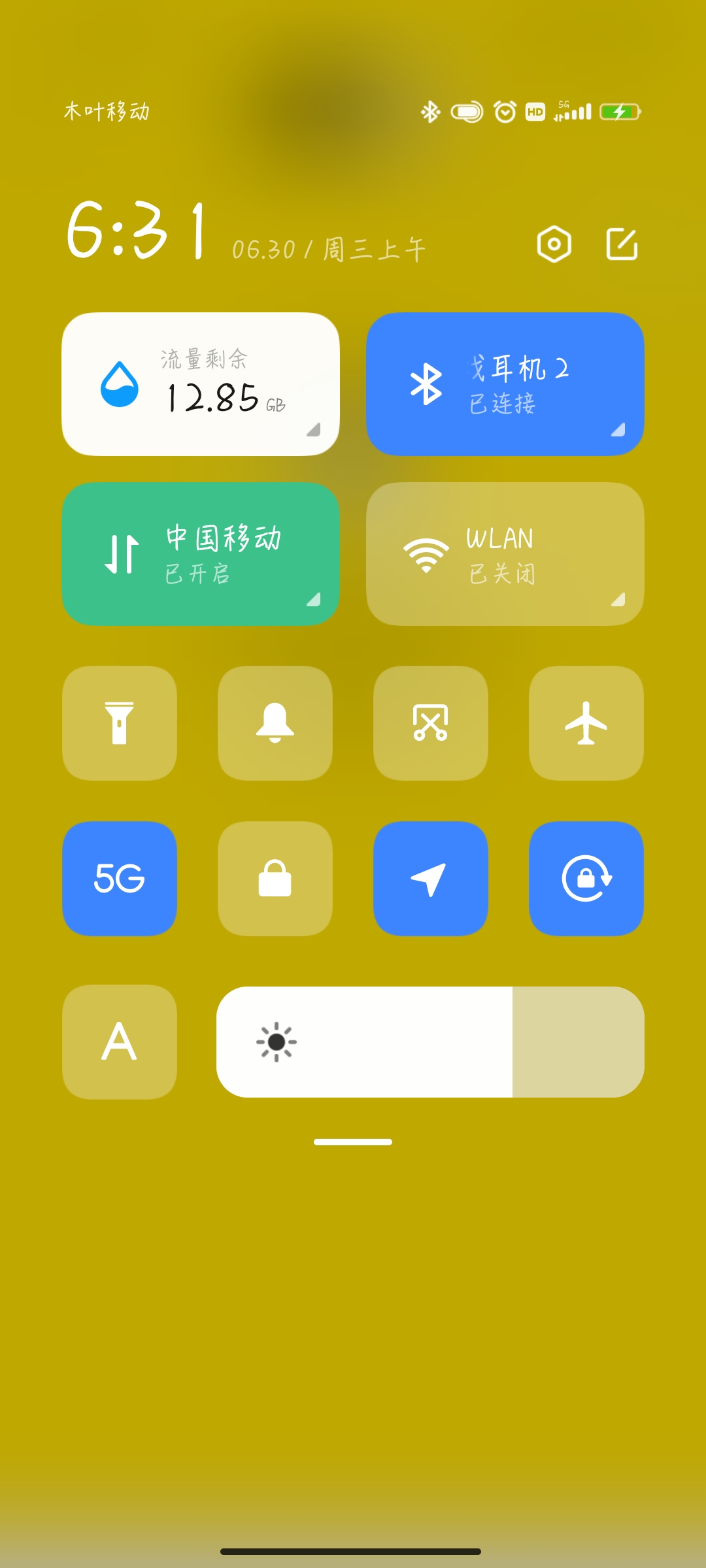Set brightness by tapping the slider
Viewport: 706px width, 1568px height.
(430, 1042)
